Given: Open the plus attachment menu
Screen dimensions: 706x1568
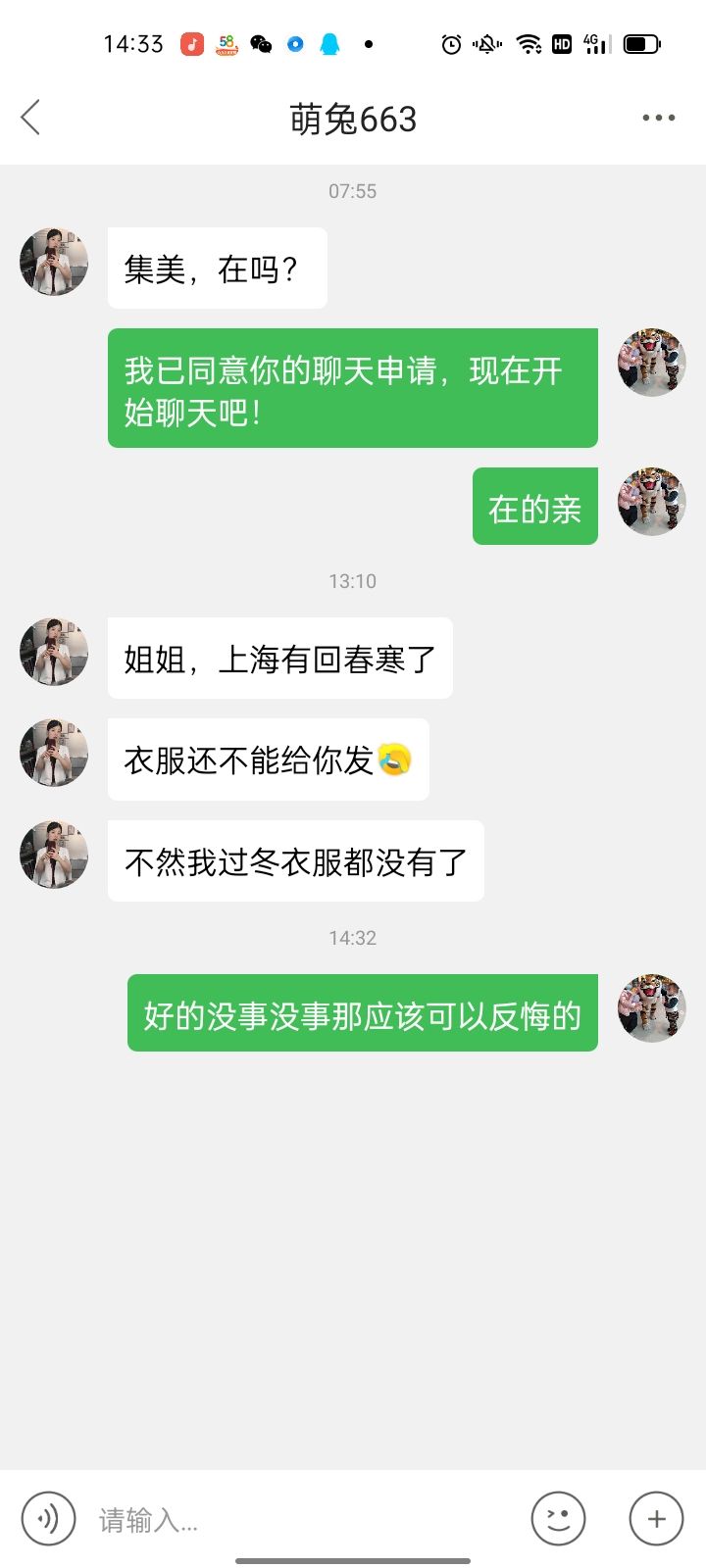Looking at the screenshot, I should tap(656, 1519).
